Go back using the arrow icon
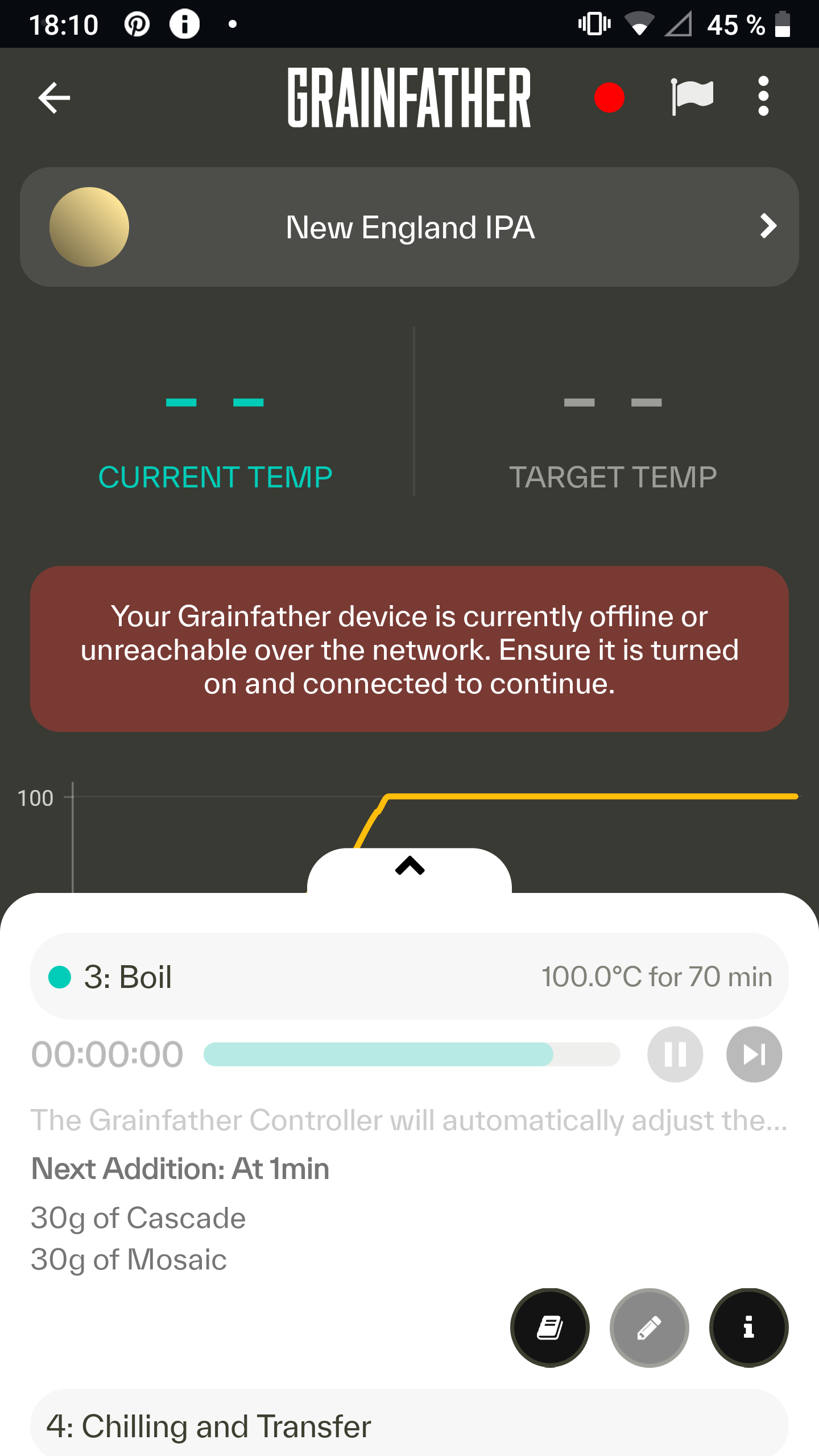The width and height of the screenshot is (819, 1456). click(x=54, y=98)
